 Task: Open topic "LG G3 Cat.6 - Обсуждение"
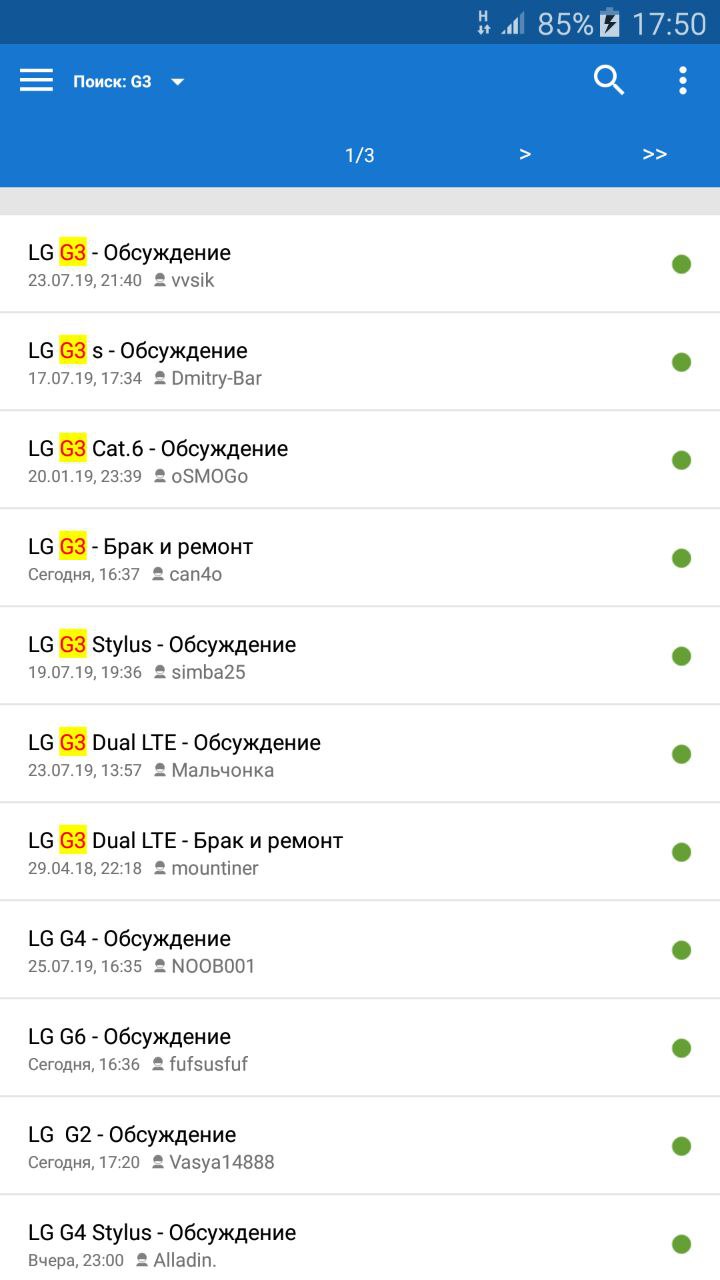360,460
